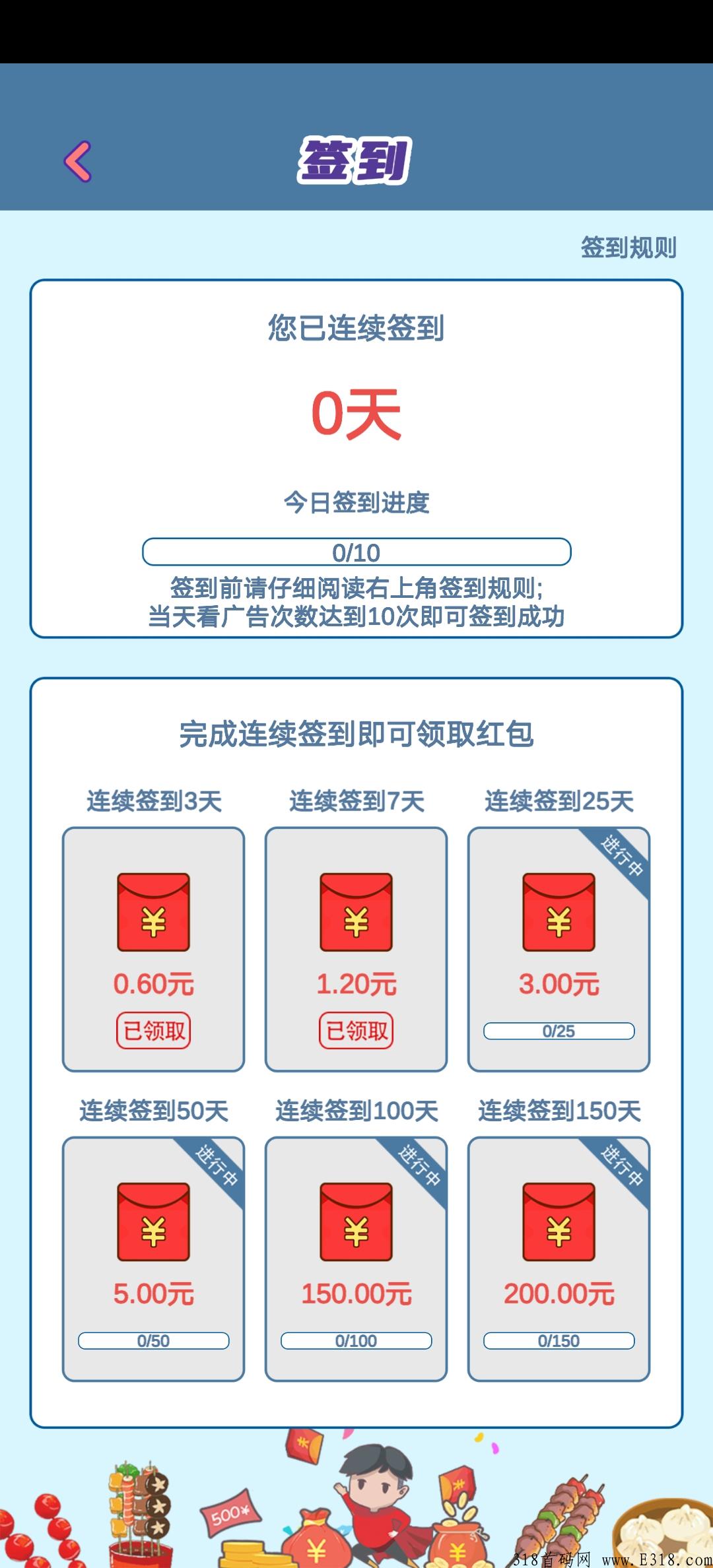Viewport: 713px width, 1568px height.
Task: Select the 150.00元 red packet card
Action: [356, 1259]
